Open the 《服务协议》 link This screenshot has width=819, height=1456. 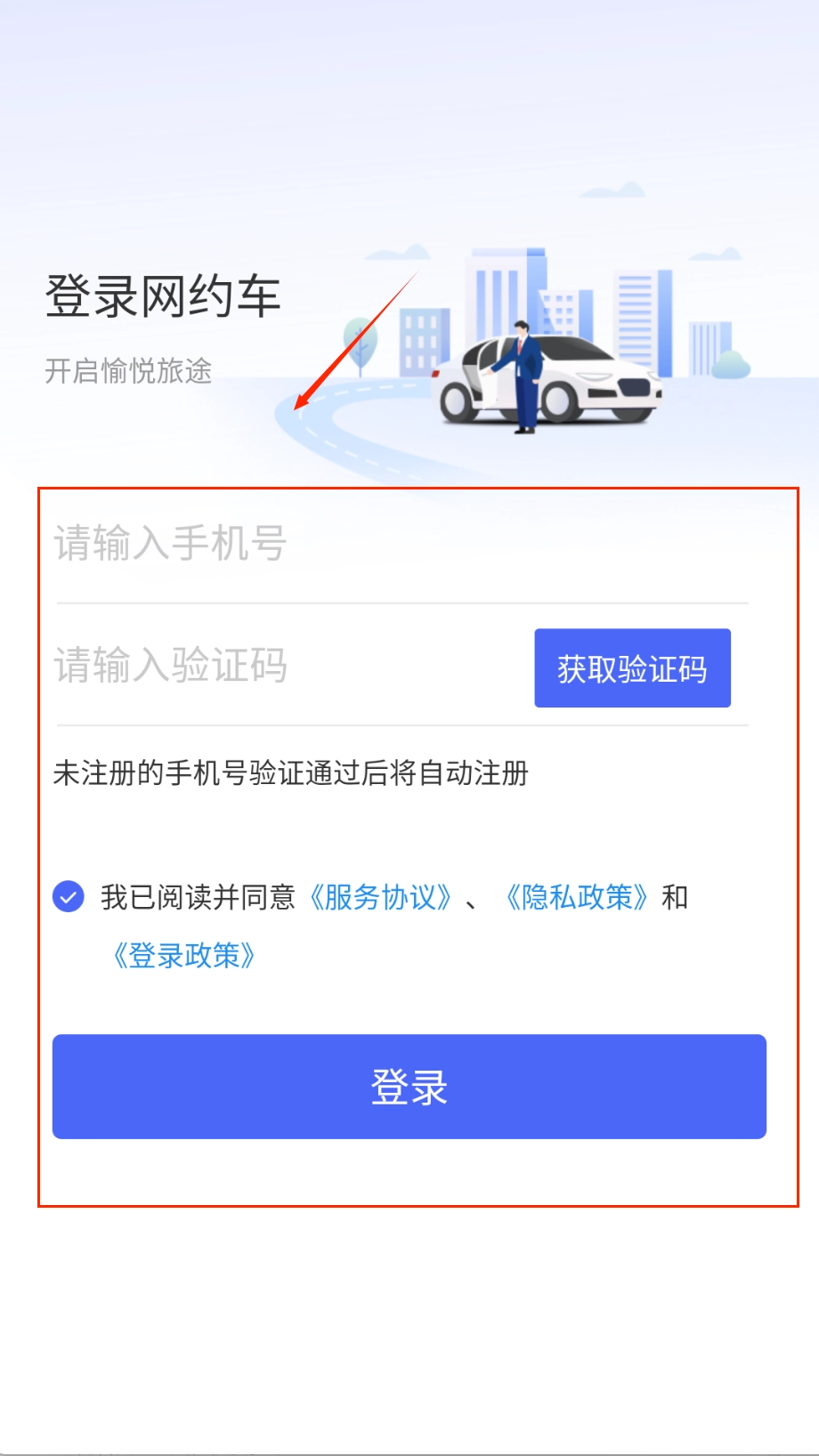point(380,897)
